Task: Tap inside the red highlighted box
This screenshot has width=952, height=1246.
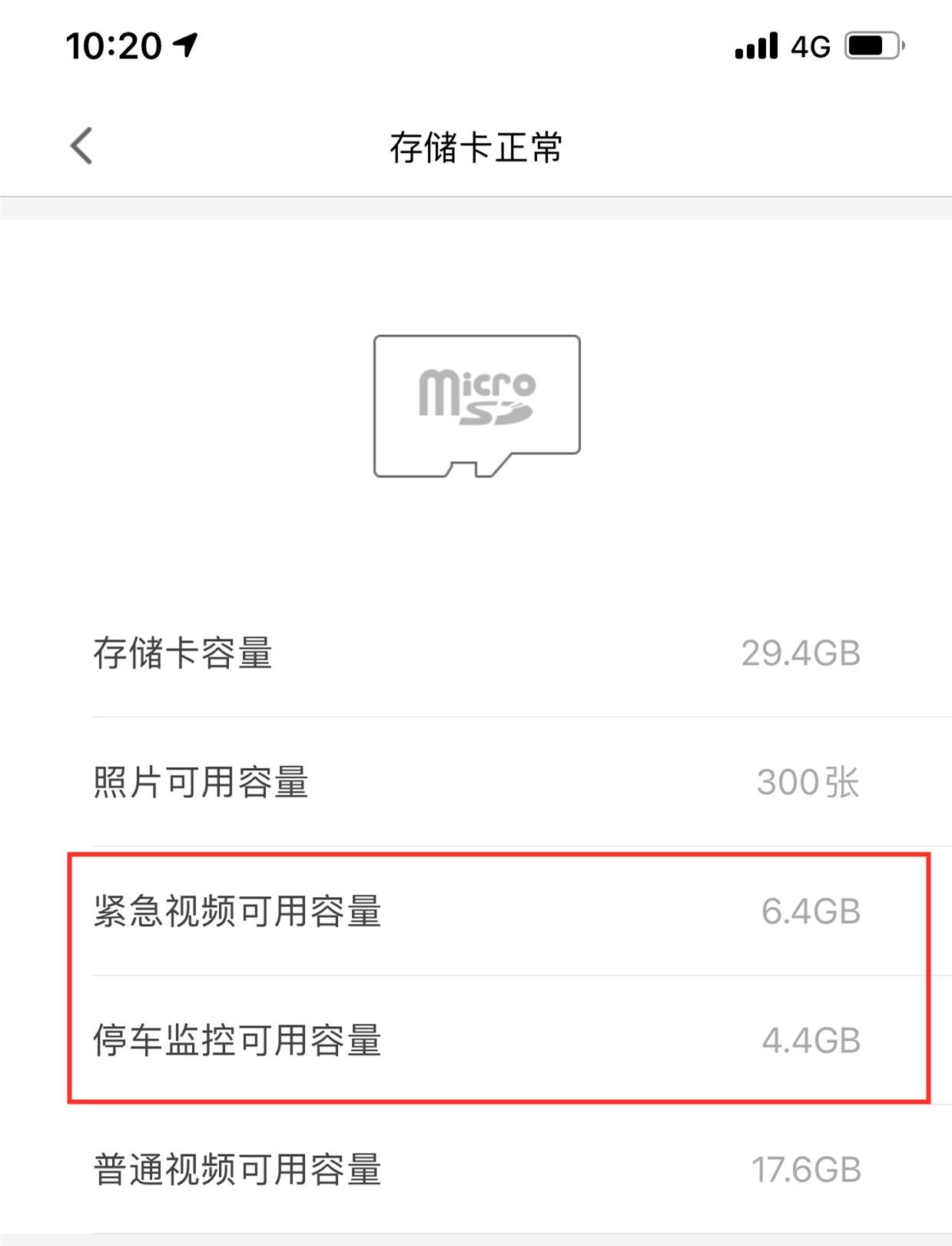Action: tap(476, 976)
